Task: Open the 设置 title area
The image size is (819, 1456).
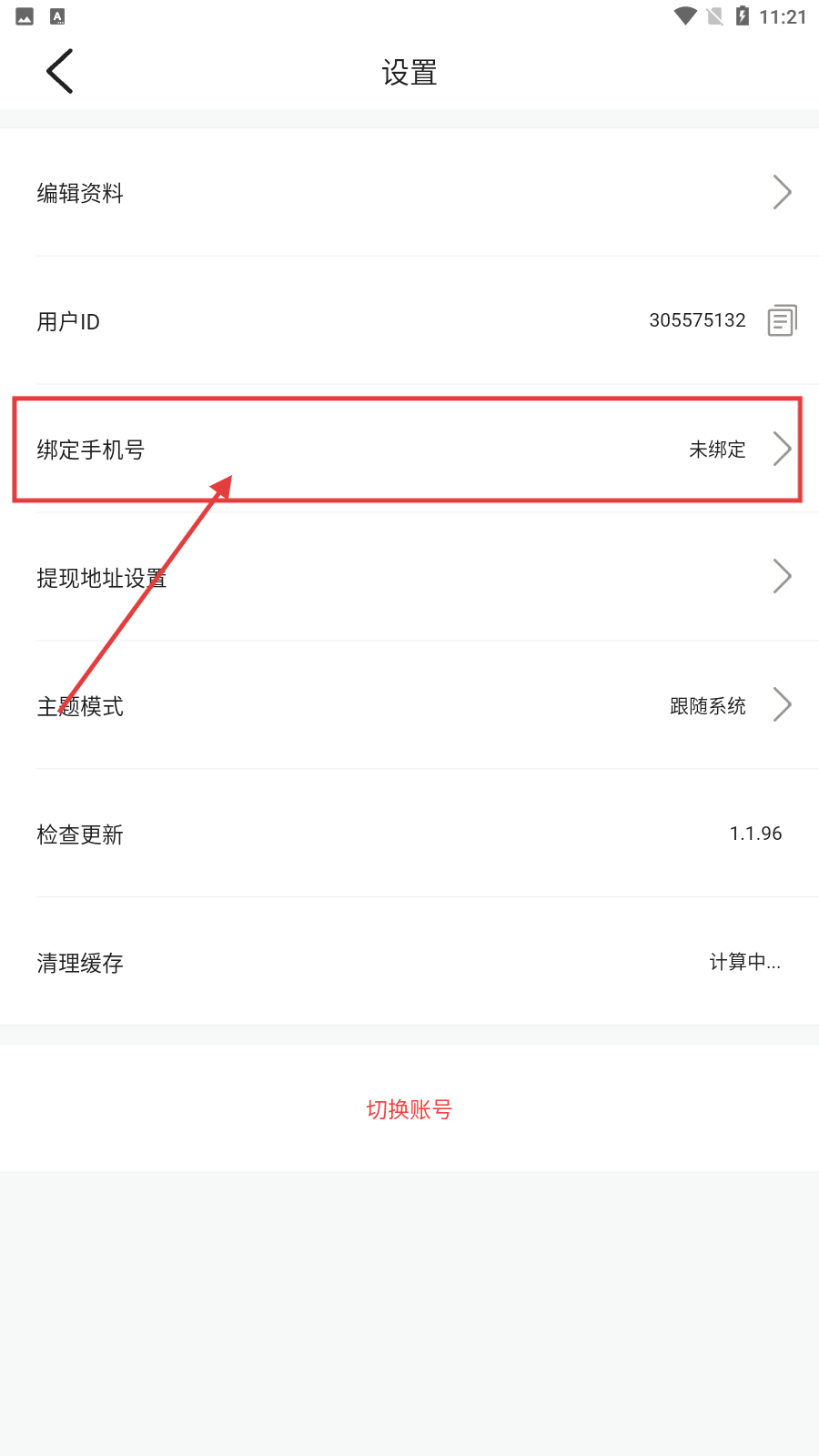Action: coord(409,71)
